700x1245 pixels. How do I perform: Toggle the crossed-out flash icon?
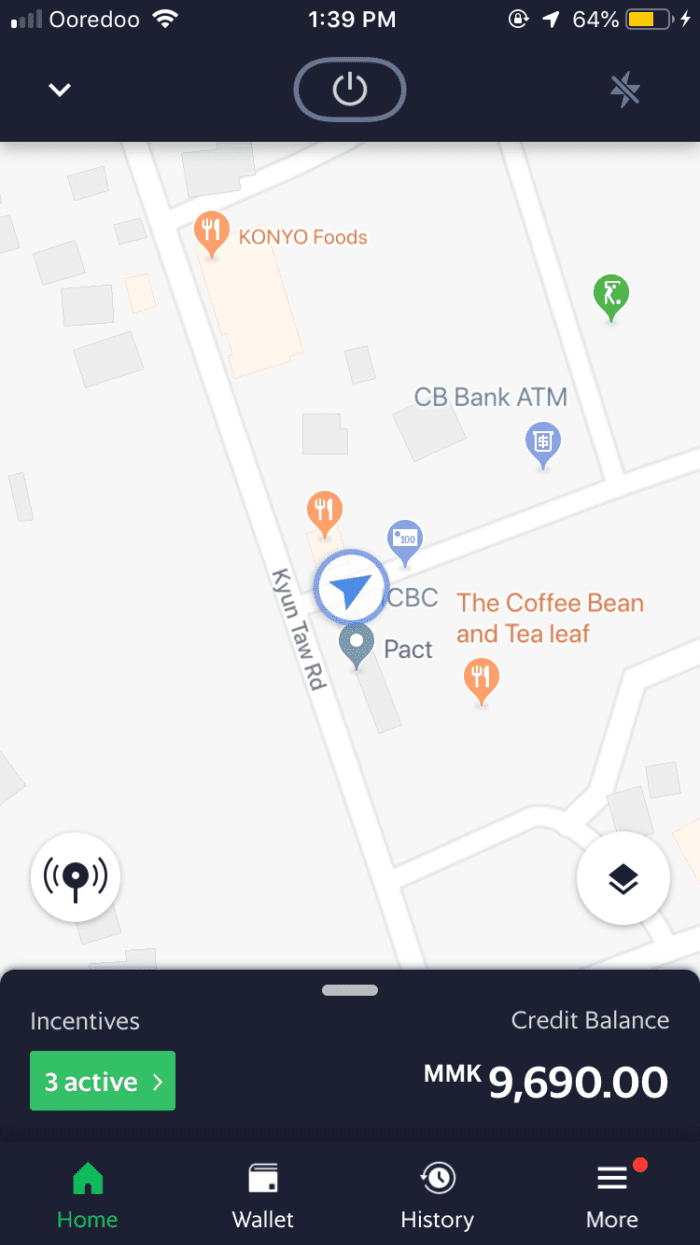click(625, 90)
